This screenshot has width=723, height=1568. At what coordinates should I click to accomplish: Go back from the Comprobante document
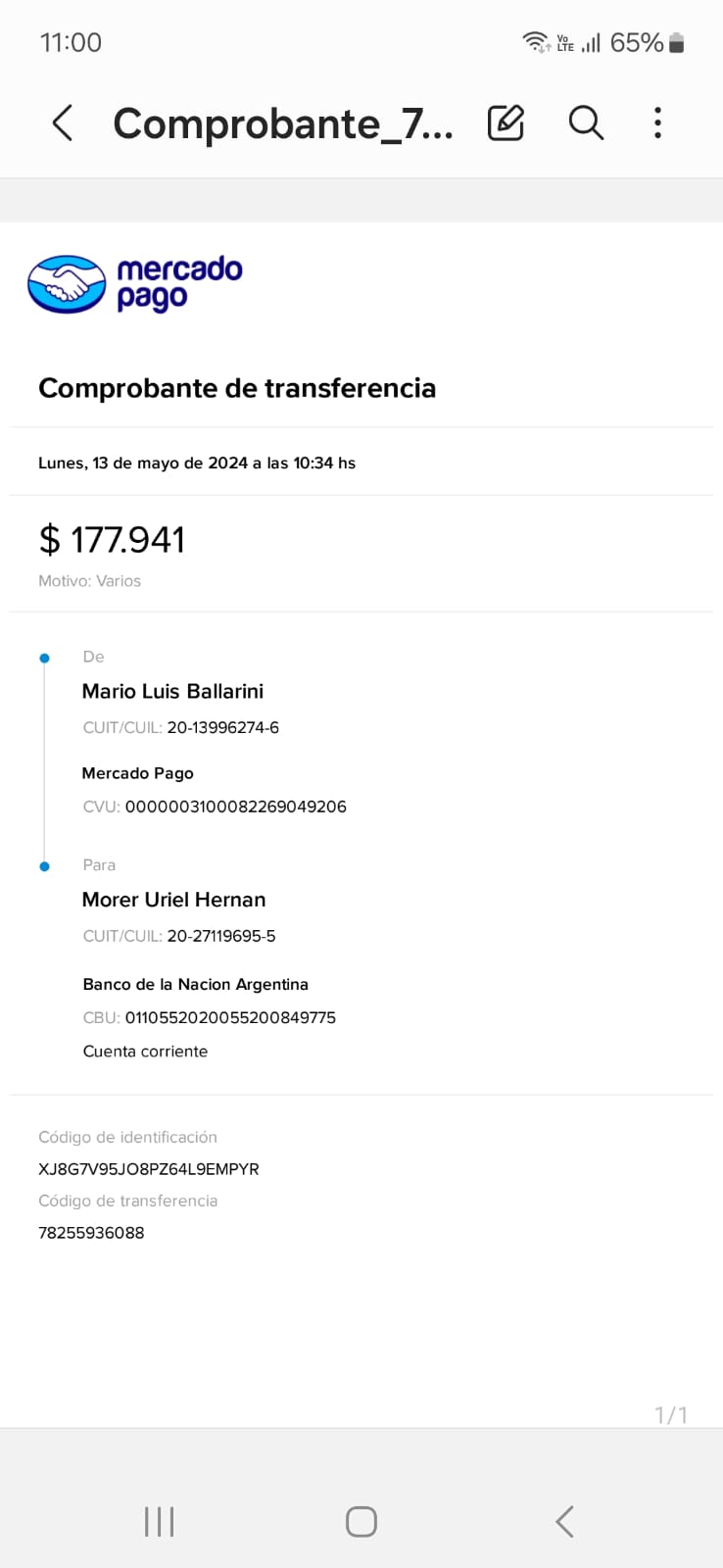click(63, 123)
